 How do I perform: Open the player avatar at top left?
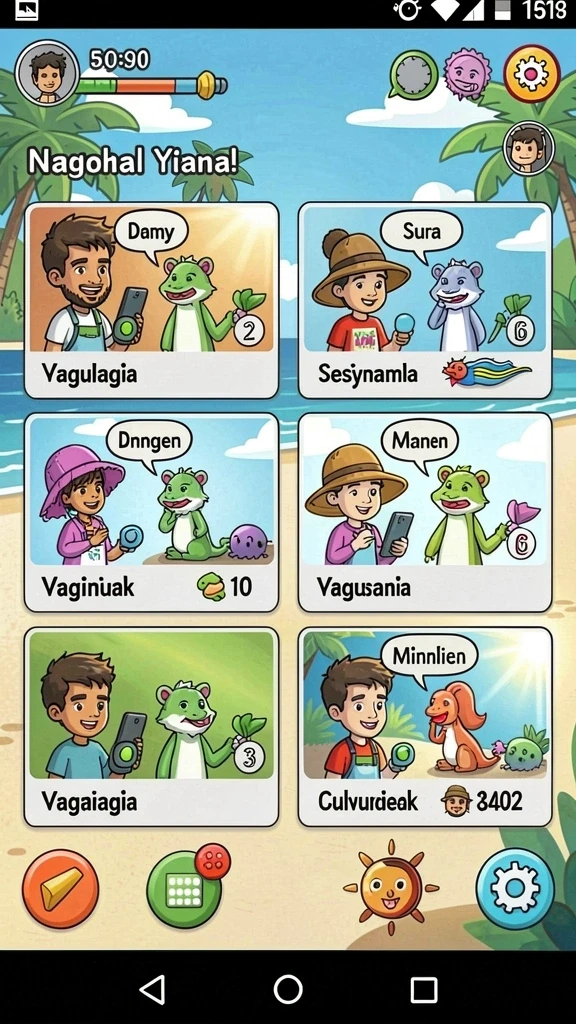pyautogui.click(x=47, y=72)
